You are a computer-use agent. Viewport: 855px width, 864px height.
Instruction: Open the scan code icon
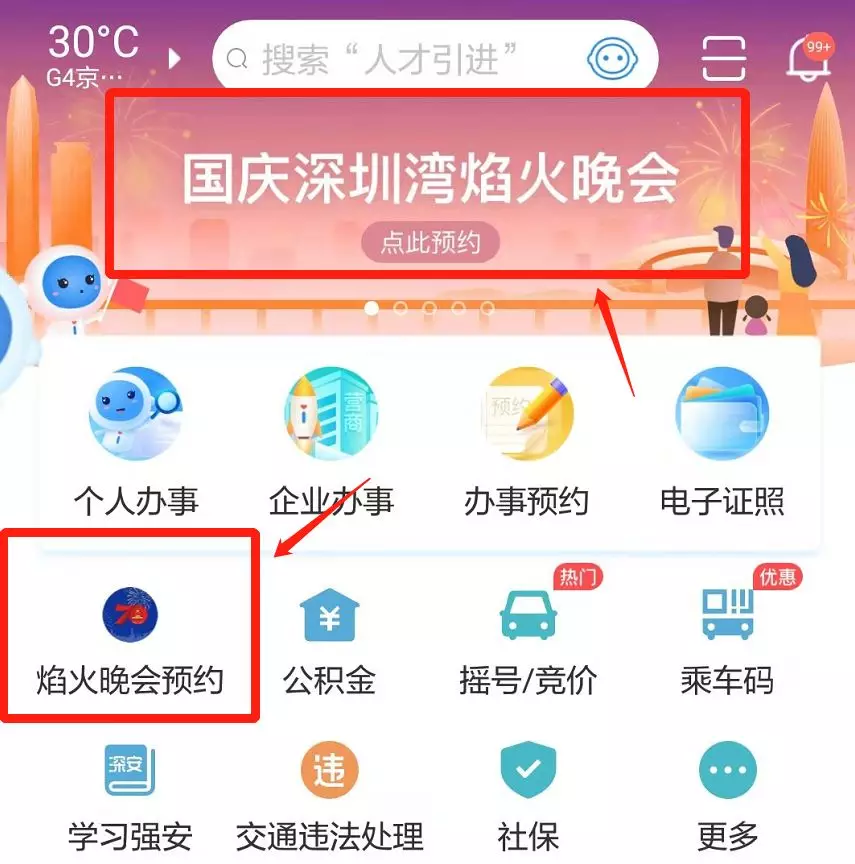click(x=724, y=57)
